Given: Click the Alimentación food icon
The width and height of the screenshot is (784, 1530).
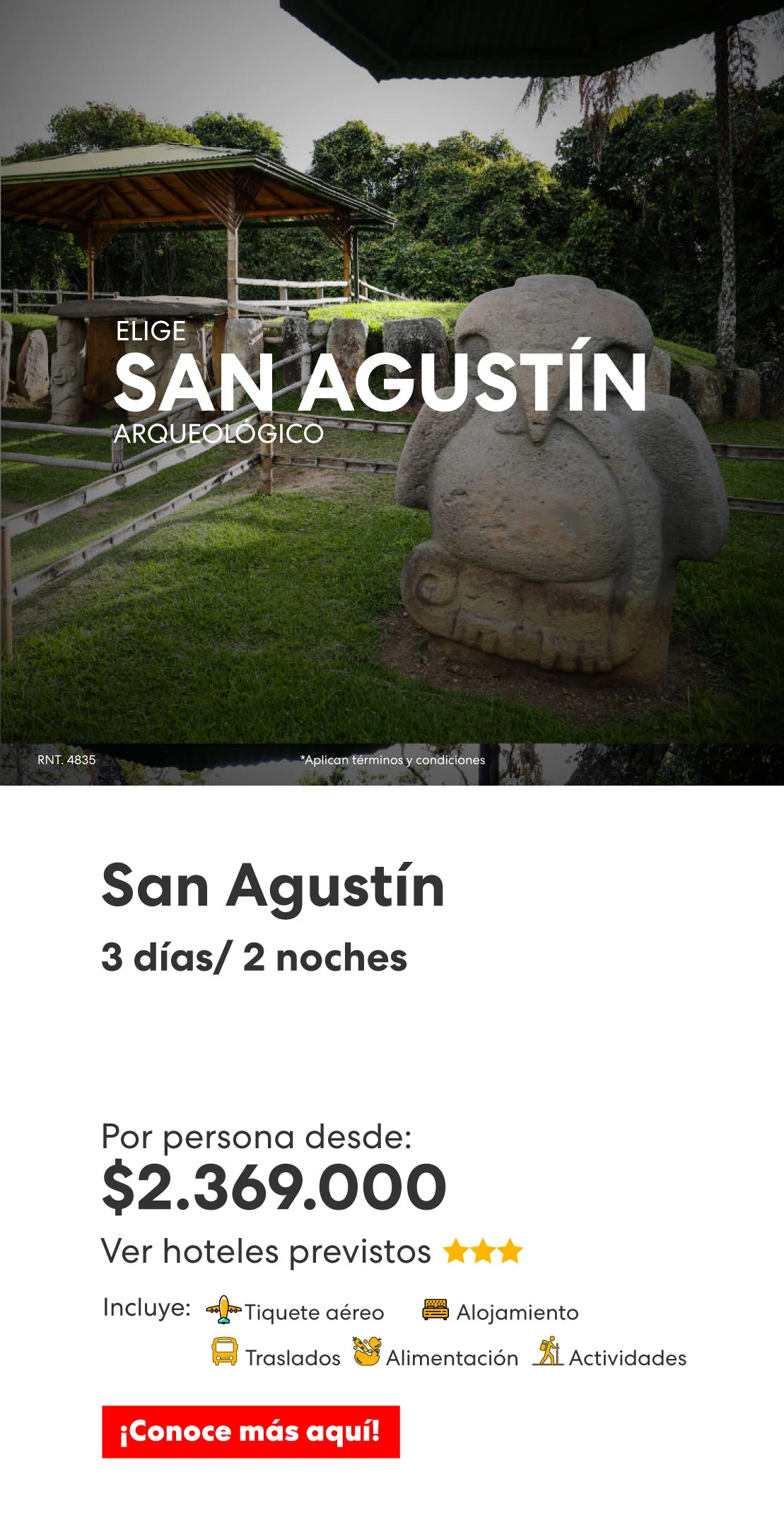Looking at the screenshot, I should coord(368,1354).
